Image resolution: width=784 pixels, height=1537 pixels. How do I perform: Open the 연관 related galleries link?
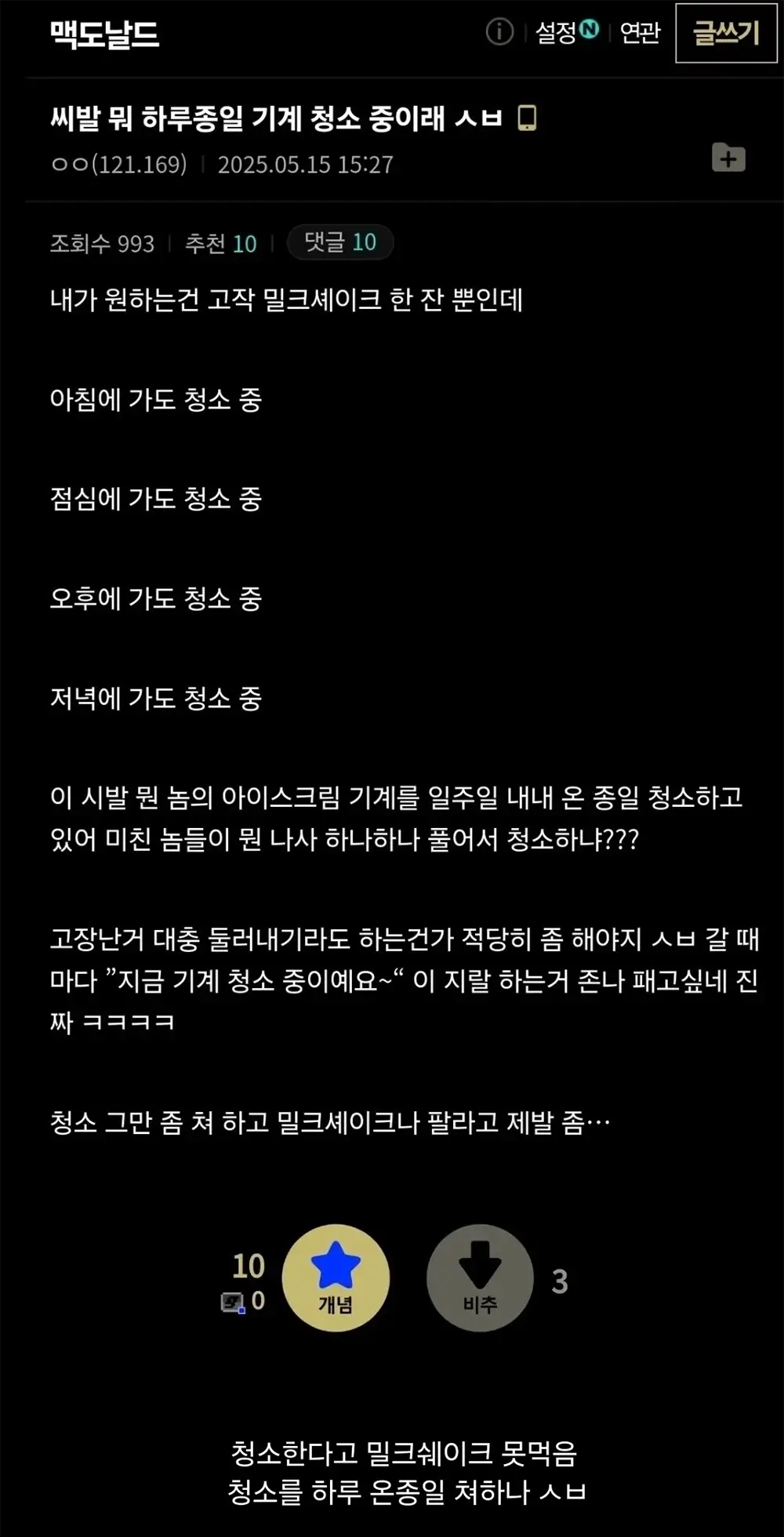pos(640,33)
